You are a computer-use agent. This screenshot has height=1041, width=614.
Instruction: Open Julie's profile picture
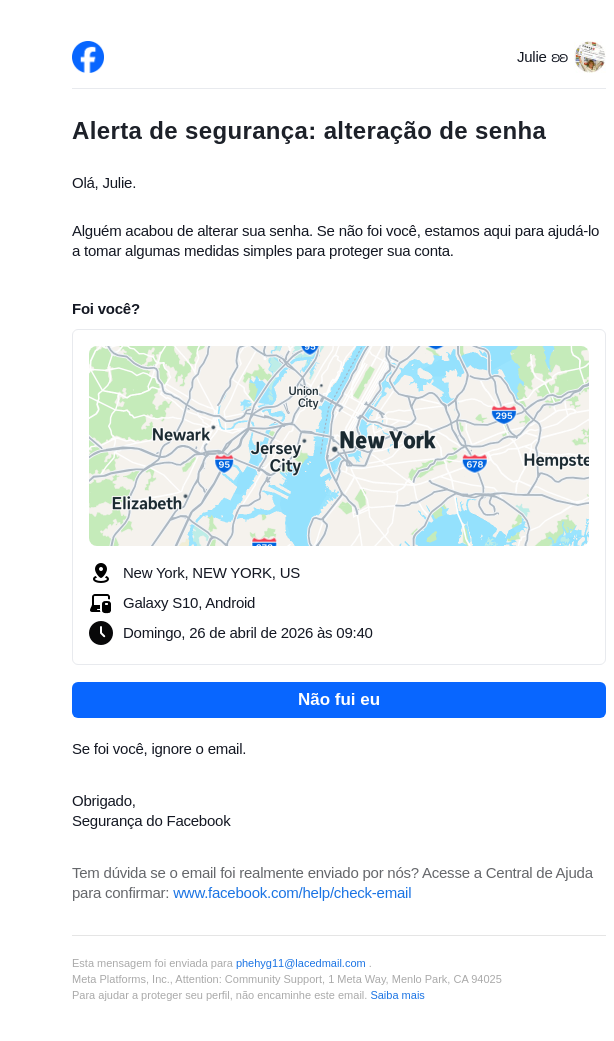click(590, 57)
